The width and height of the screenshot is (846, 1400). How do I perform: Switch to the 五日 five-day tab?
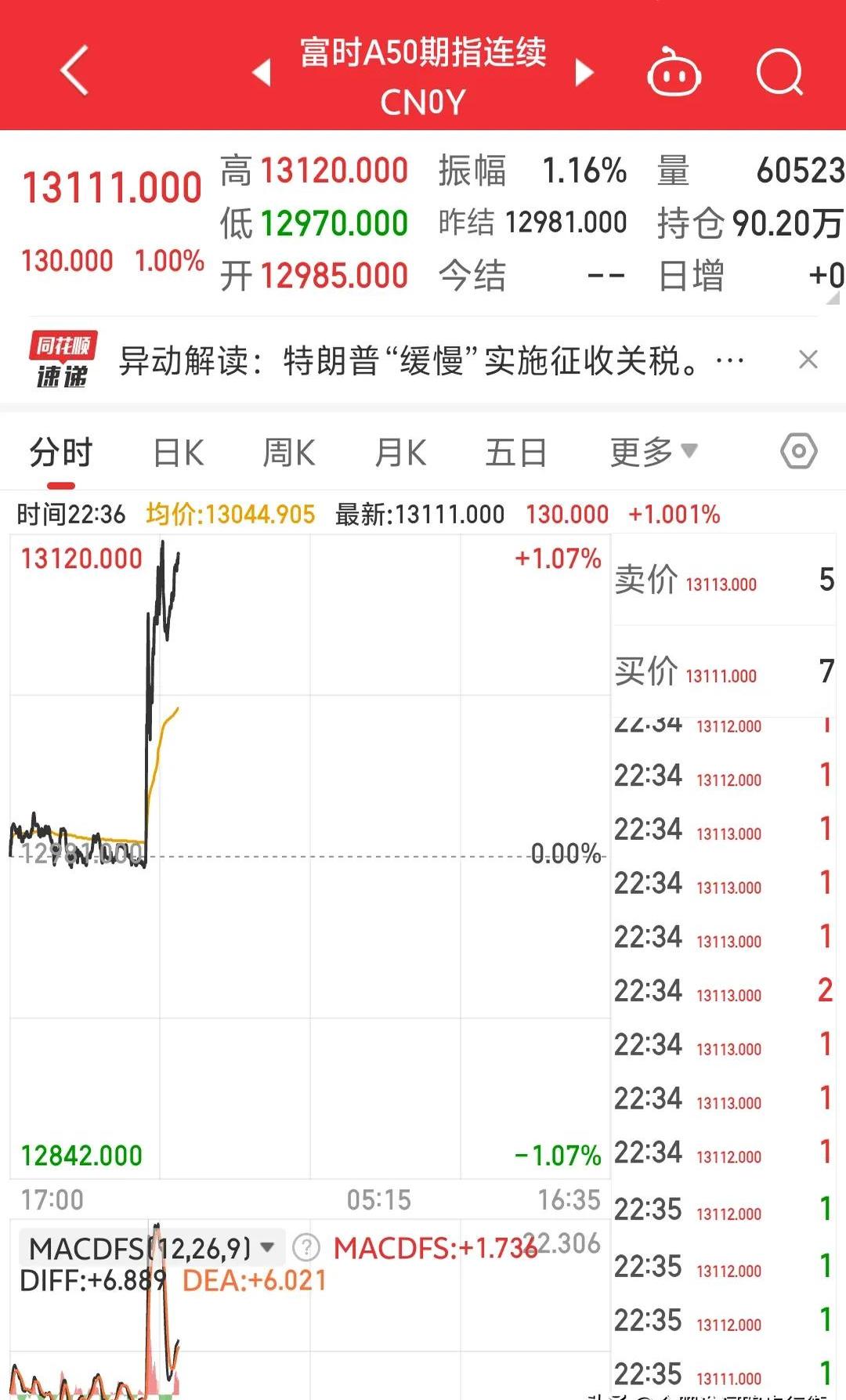point(515,451)
